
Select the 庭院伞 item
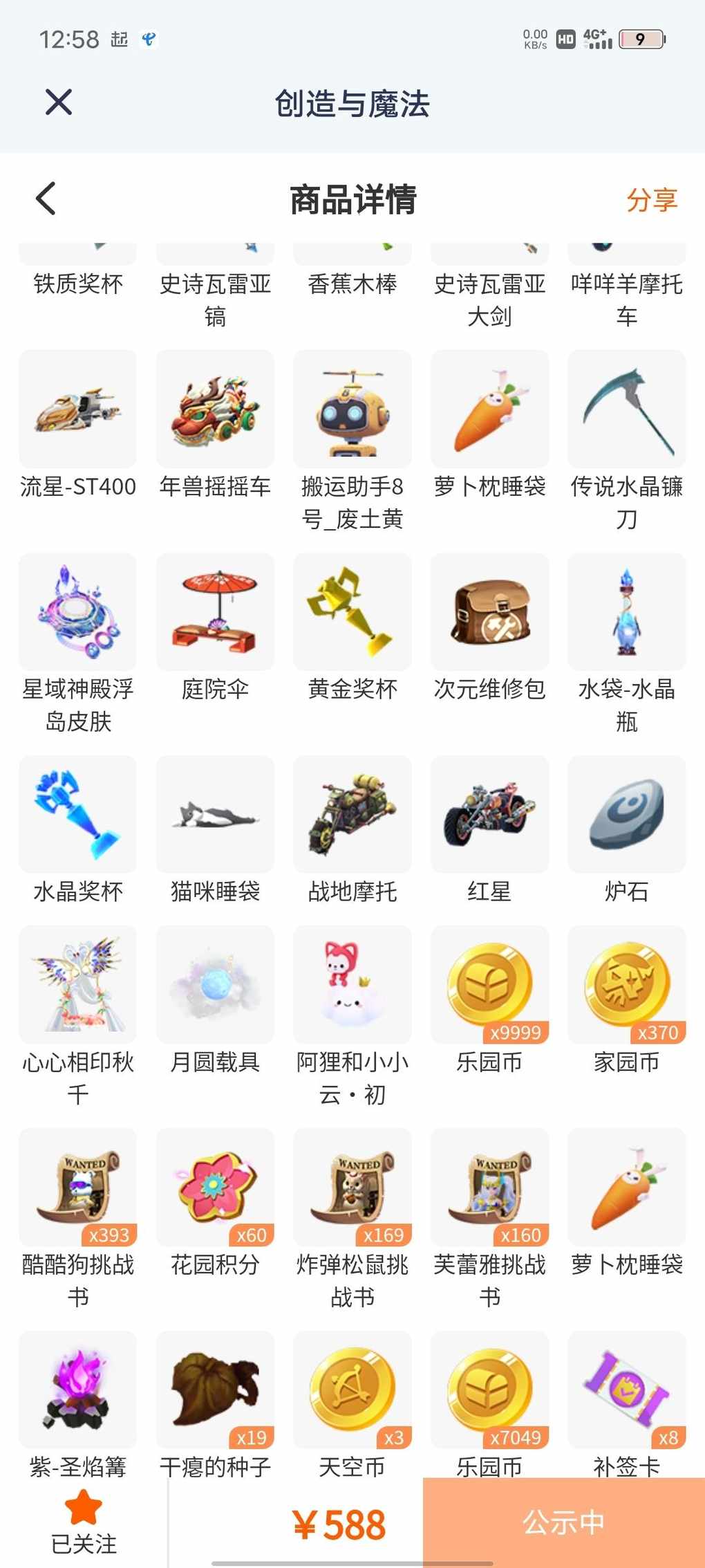(215, 612)
